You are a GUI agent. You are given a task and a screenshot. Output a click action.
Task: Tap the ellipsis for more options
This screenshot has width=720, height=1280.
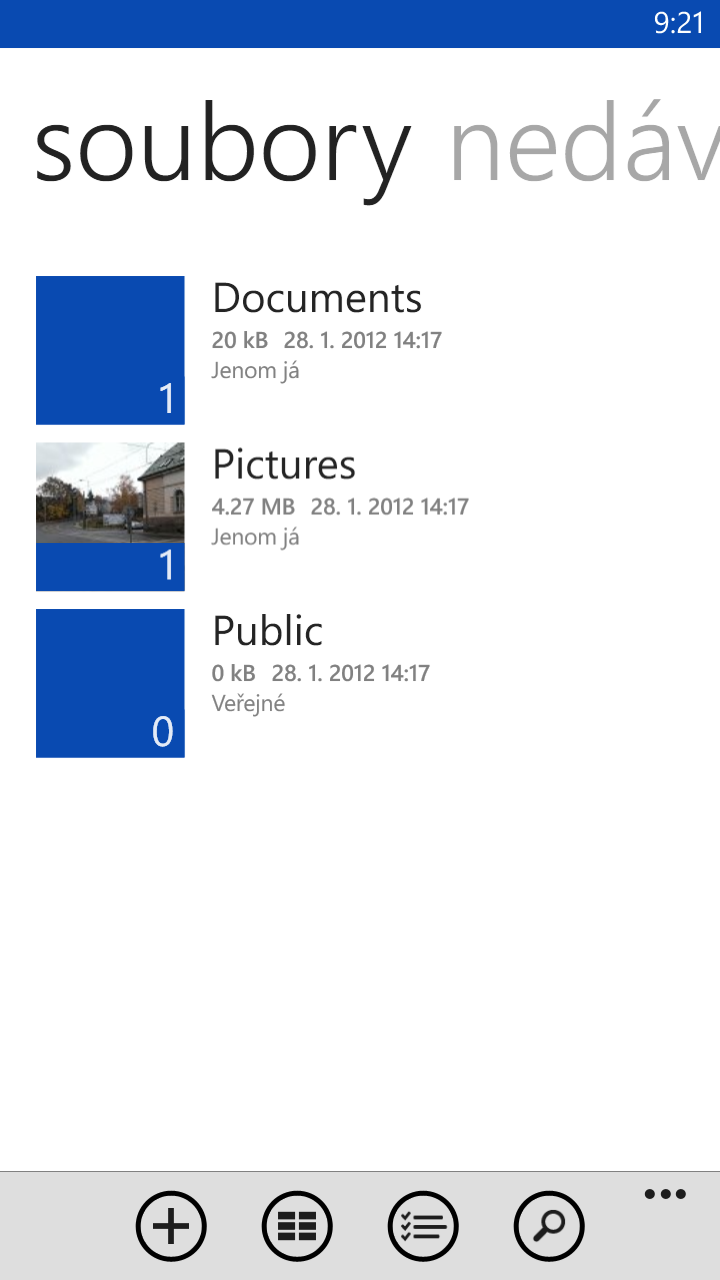click(x=665, y=1193)
